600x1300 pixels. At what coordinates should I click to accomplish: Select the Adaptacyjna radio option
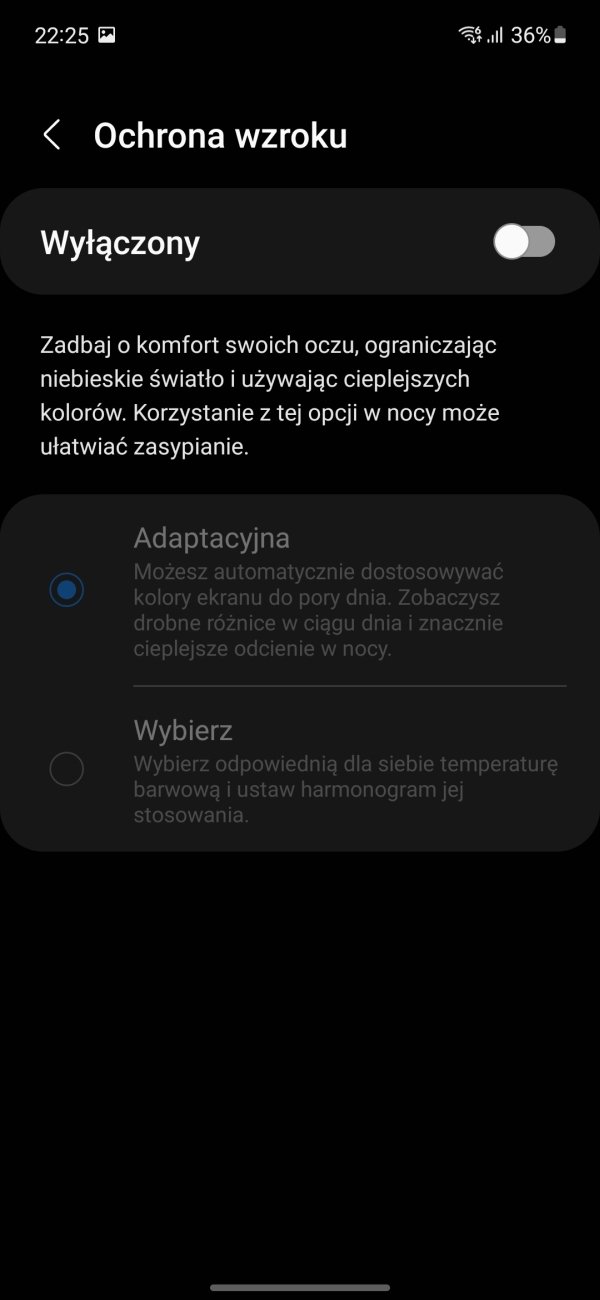point(67,590)
